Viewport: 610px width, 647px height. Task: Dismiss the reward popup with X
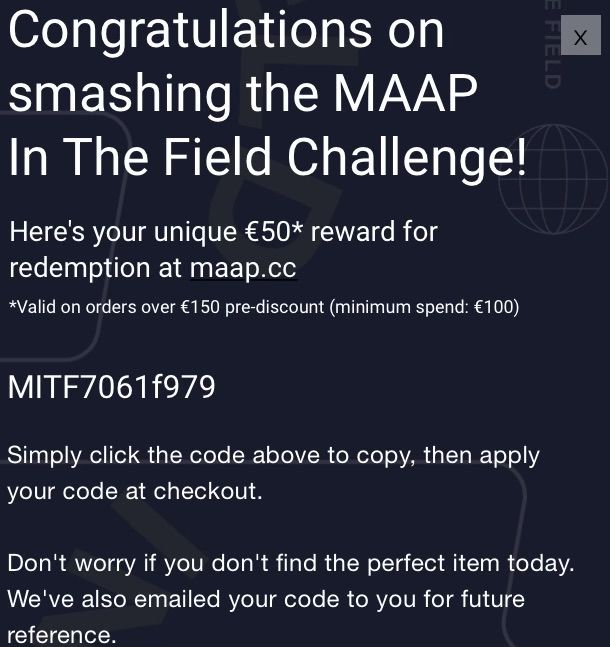point(580,36)
